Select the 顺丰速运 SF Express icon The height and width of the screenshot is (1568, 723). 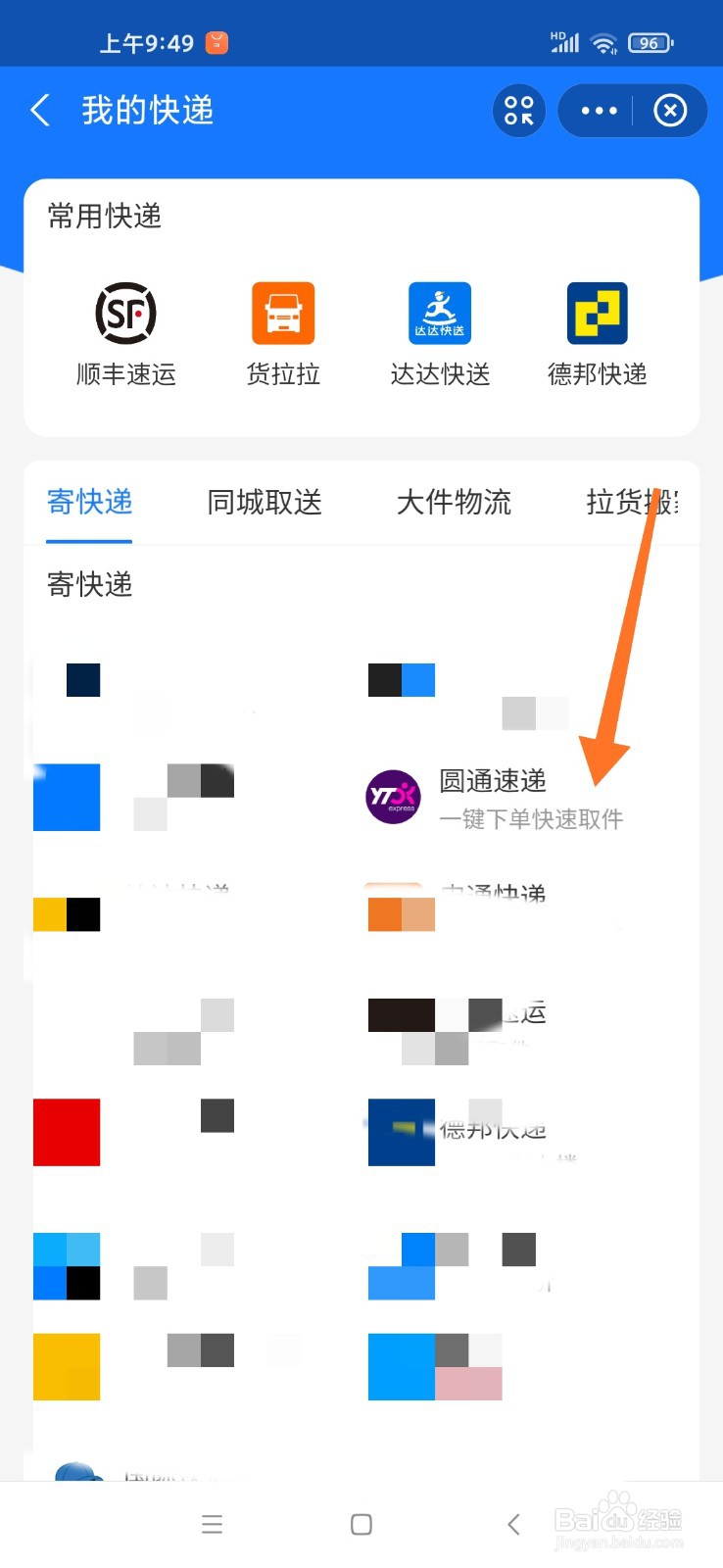tap(125, 313)
